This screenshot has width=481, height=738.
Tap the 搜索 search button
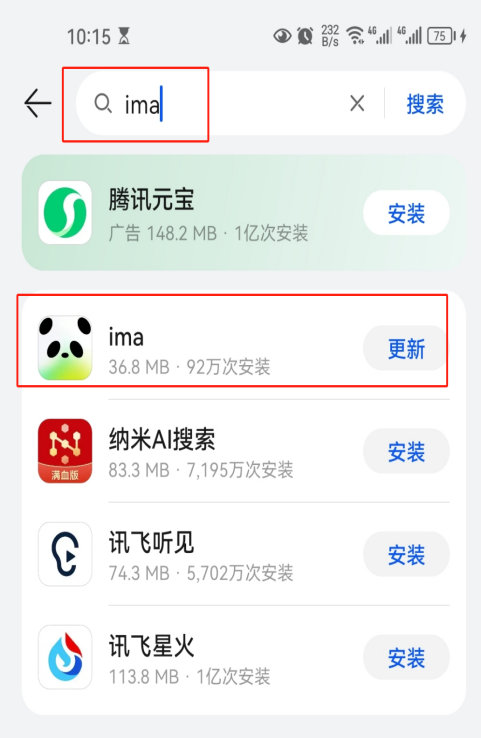coord(425,104)
